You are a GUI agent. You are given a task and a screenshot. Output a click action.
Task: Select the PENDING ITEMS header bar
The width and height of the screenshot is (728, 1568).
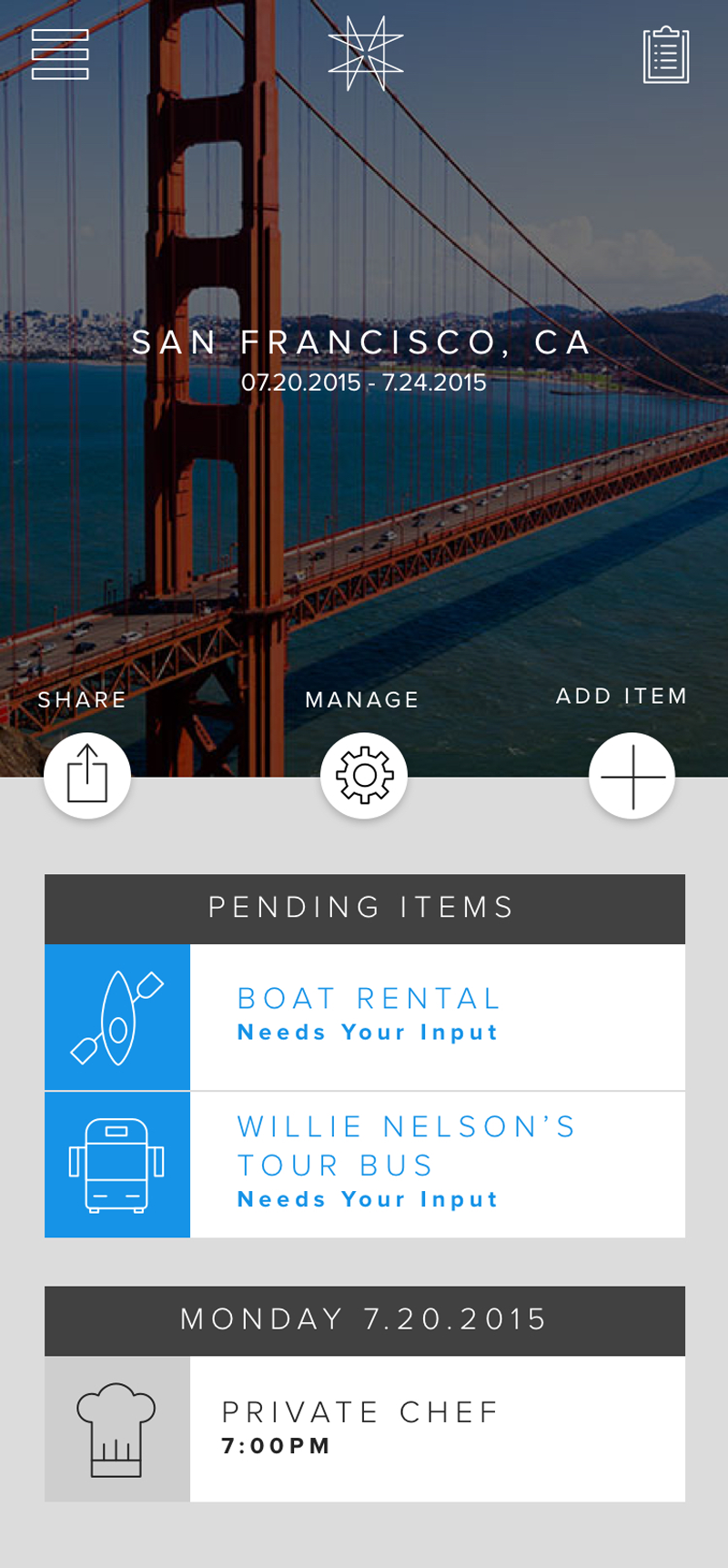(364, 907)
